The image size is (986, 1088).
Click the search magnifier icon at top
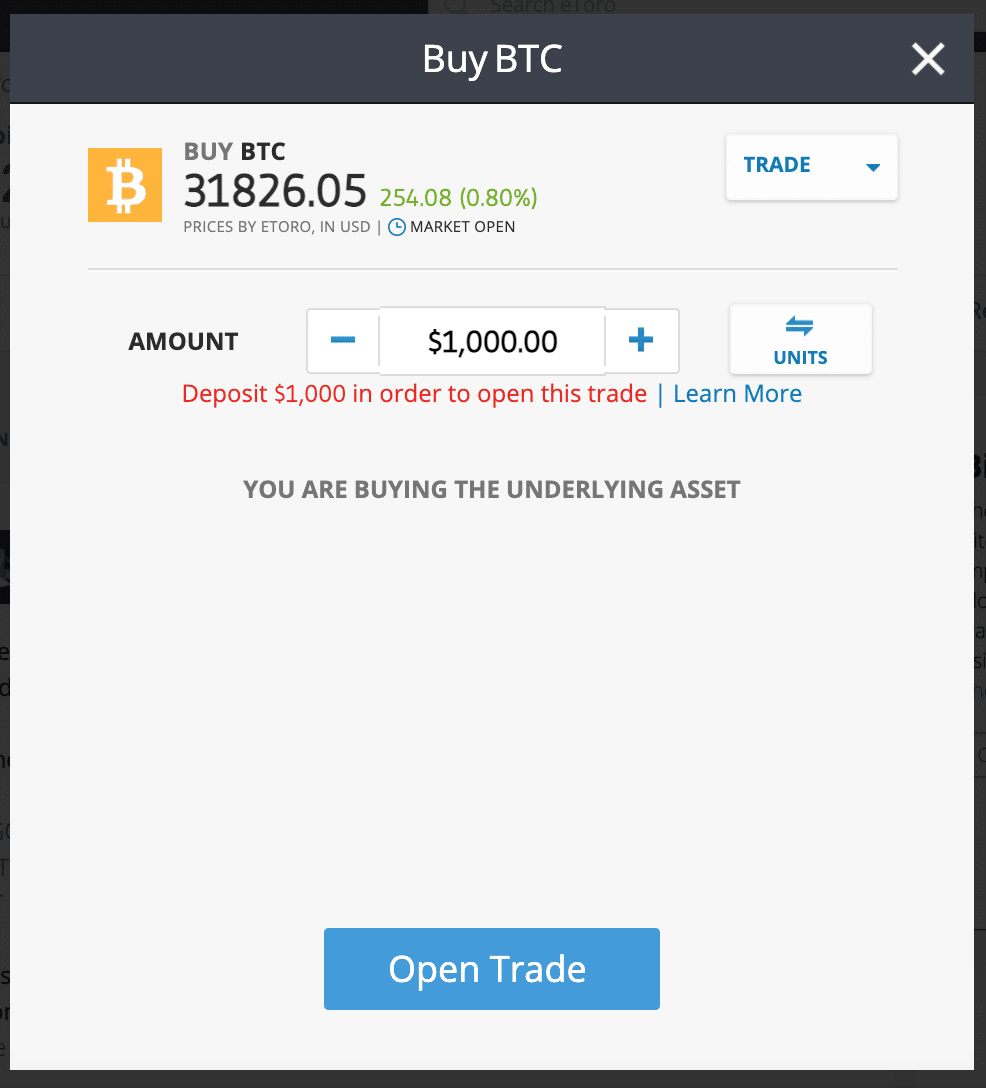(455, 7)
